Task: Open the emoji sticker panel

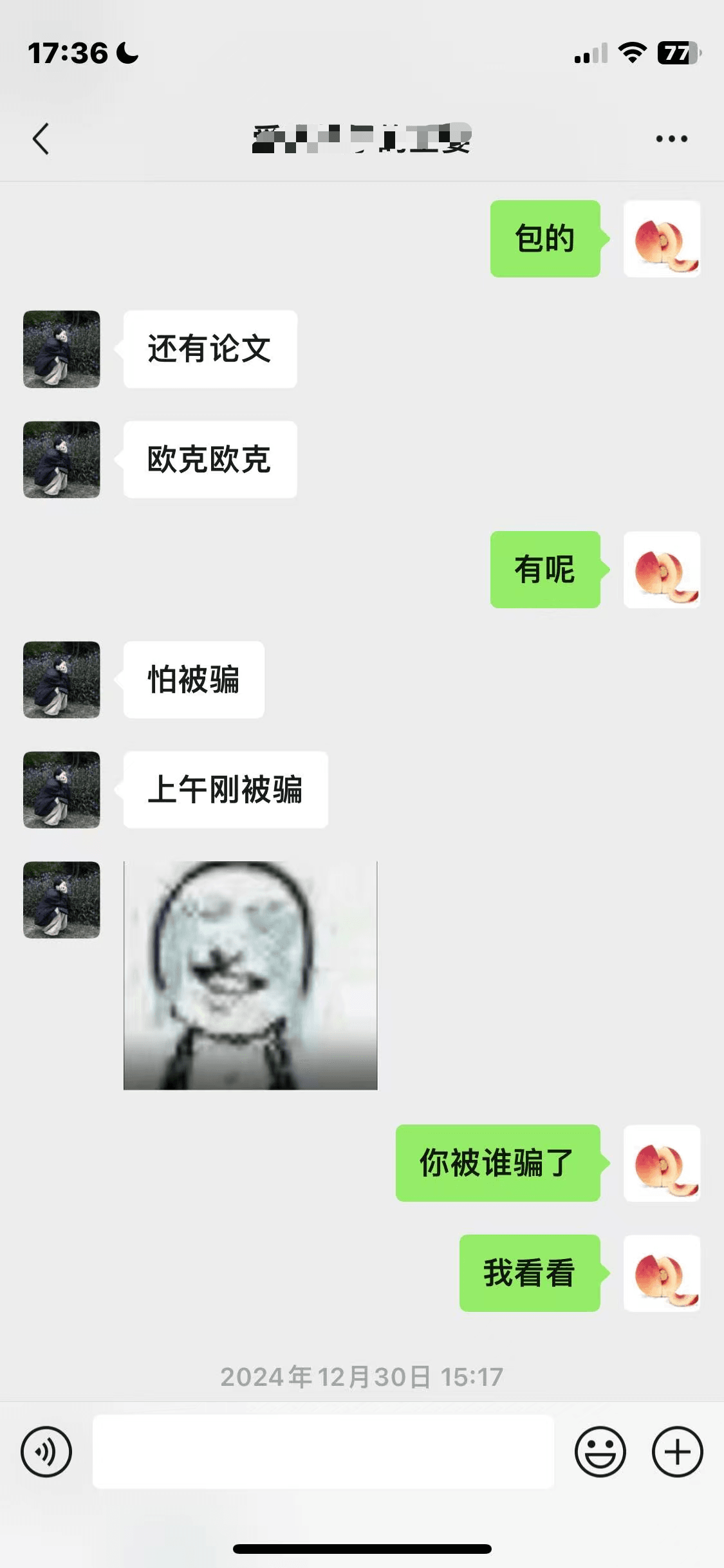Action: (600, 1451)
